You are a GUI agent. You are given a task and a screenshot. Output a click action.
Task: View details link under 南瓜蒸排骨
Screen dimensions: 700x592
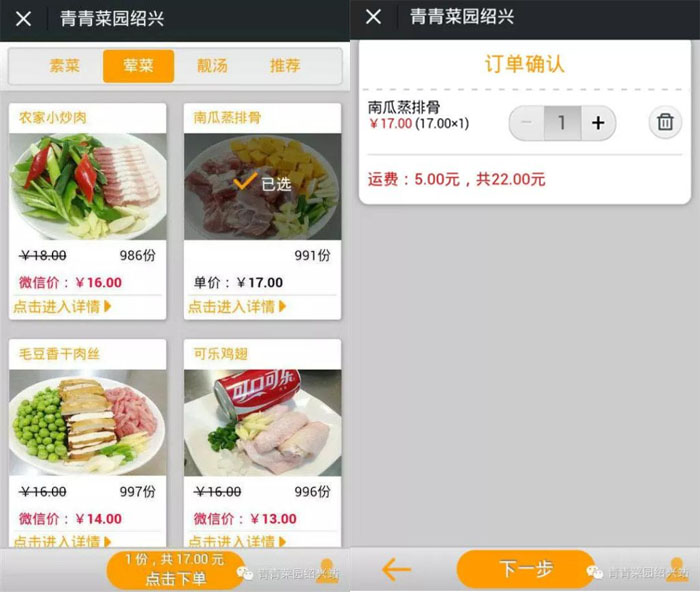[237, 307]
